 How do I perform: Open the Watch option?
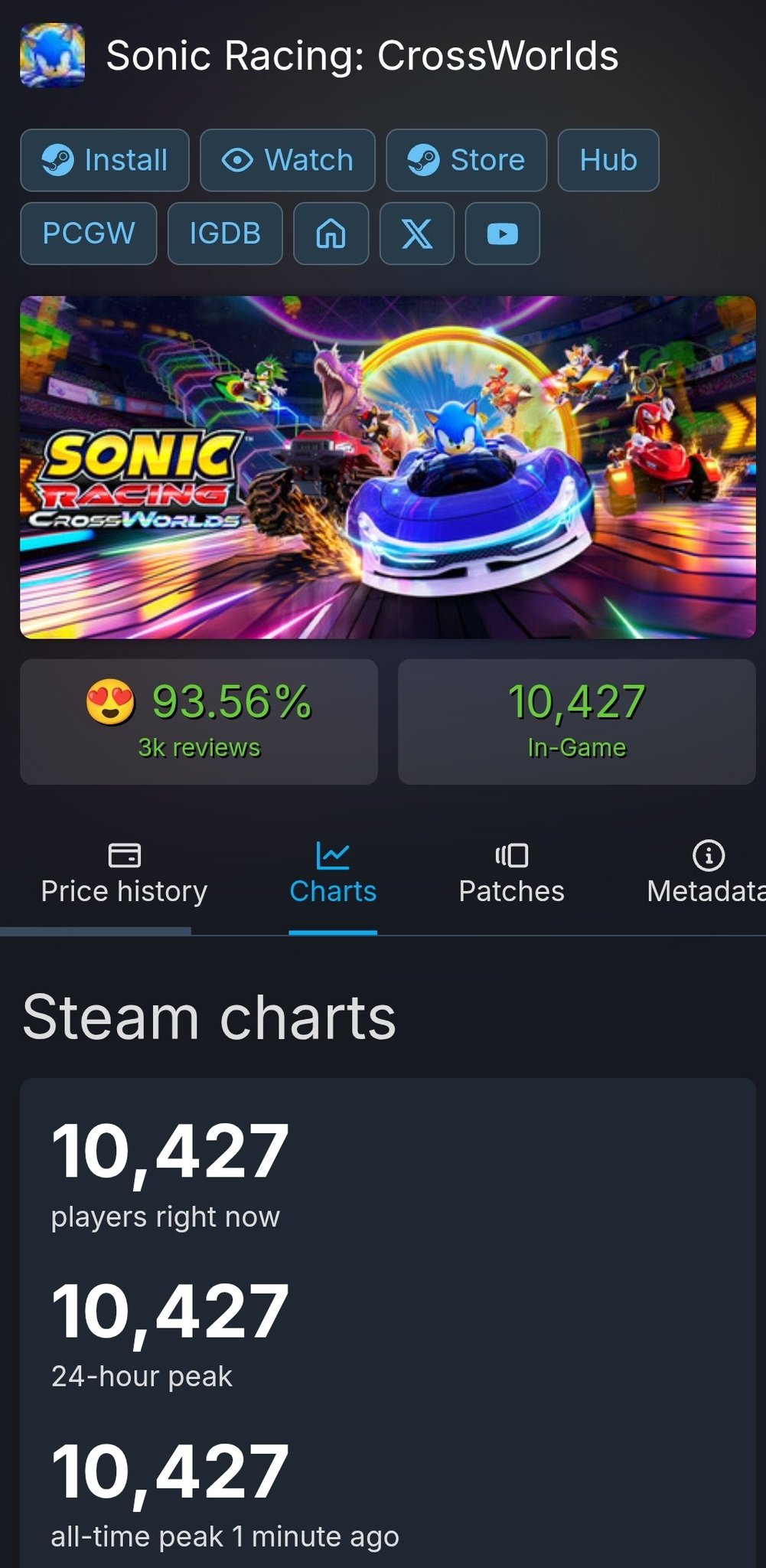coord(288,160)
